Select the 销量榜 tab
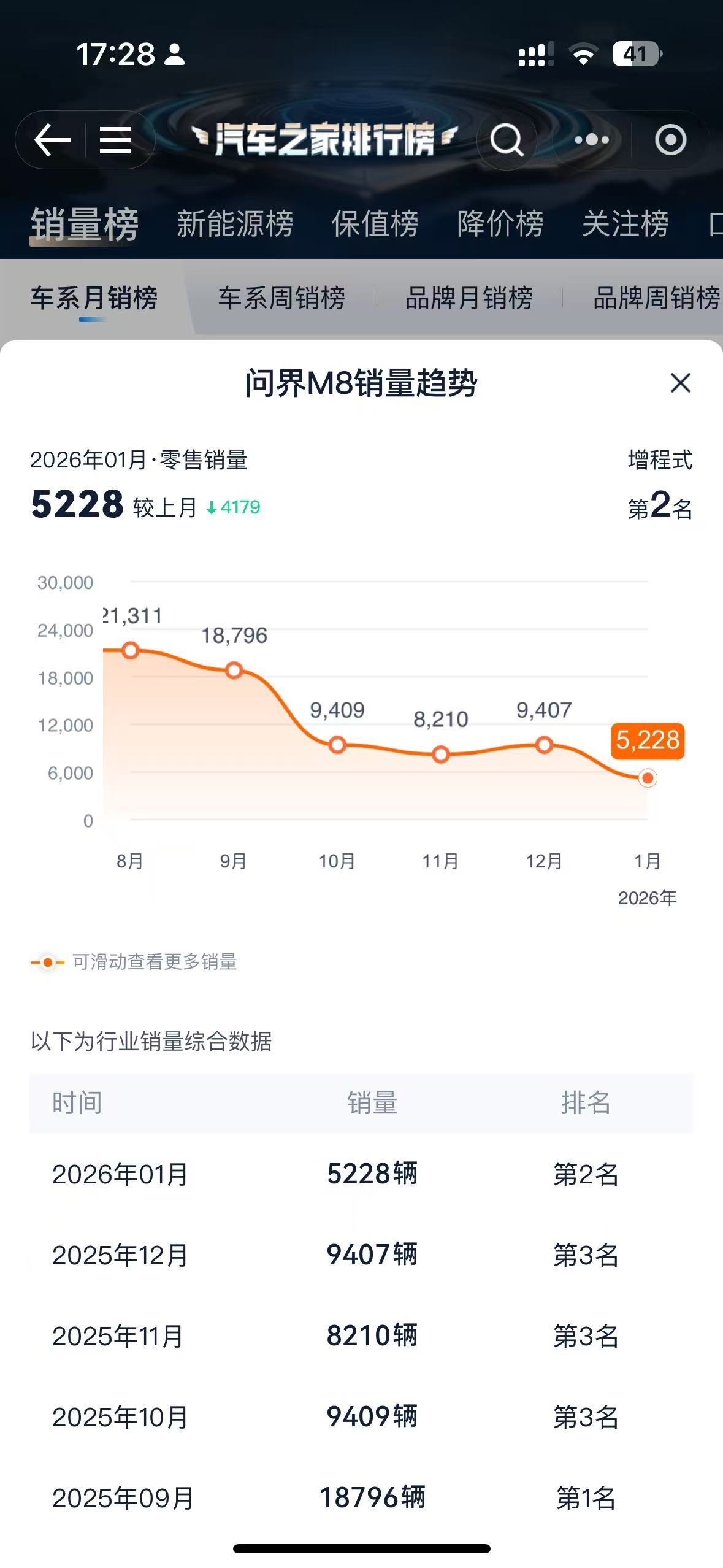723x1568 pixels. 85,225
